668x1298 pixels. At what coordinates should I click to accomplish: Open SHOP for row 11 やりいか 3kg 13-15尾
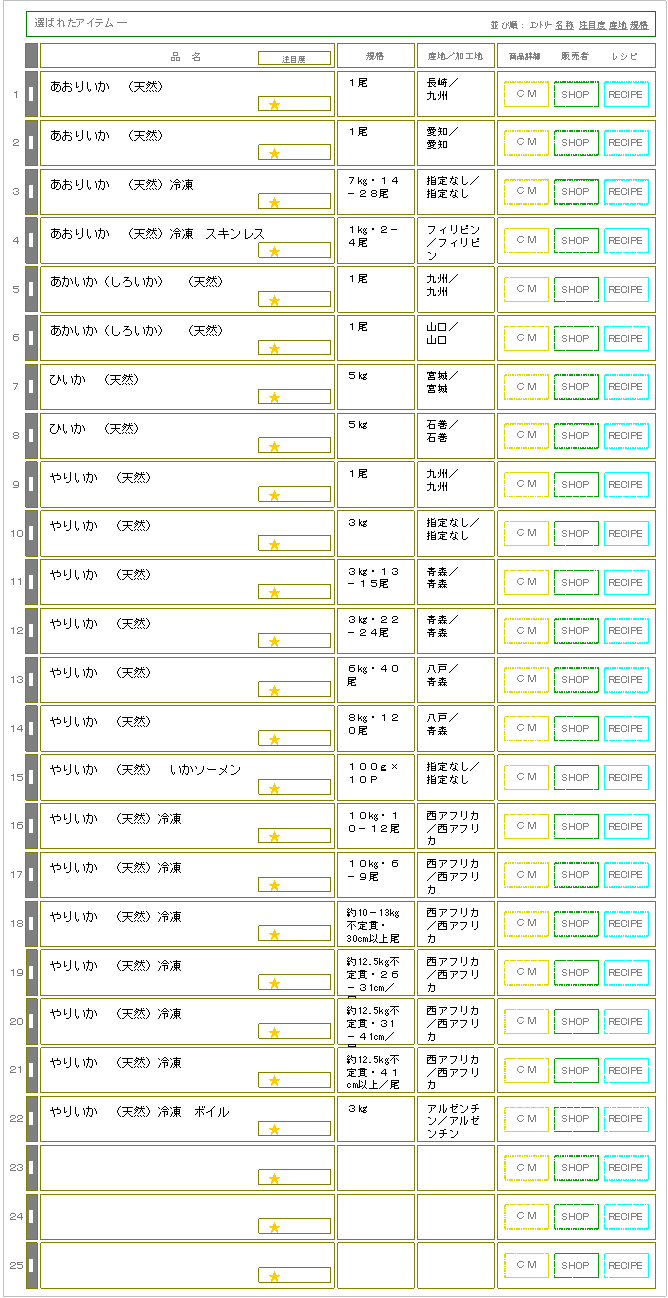[x=576, y=582]
